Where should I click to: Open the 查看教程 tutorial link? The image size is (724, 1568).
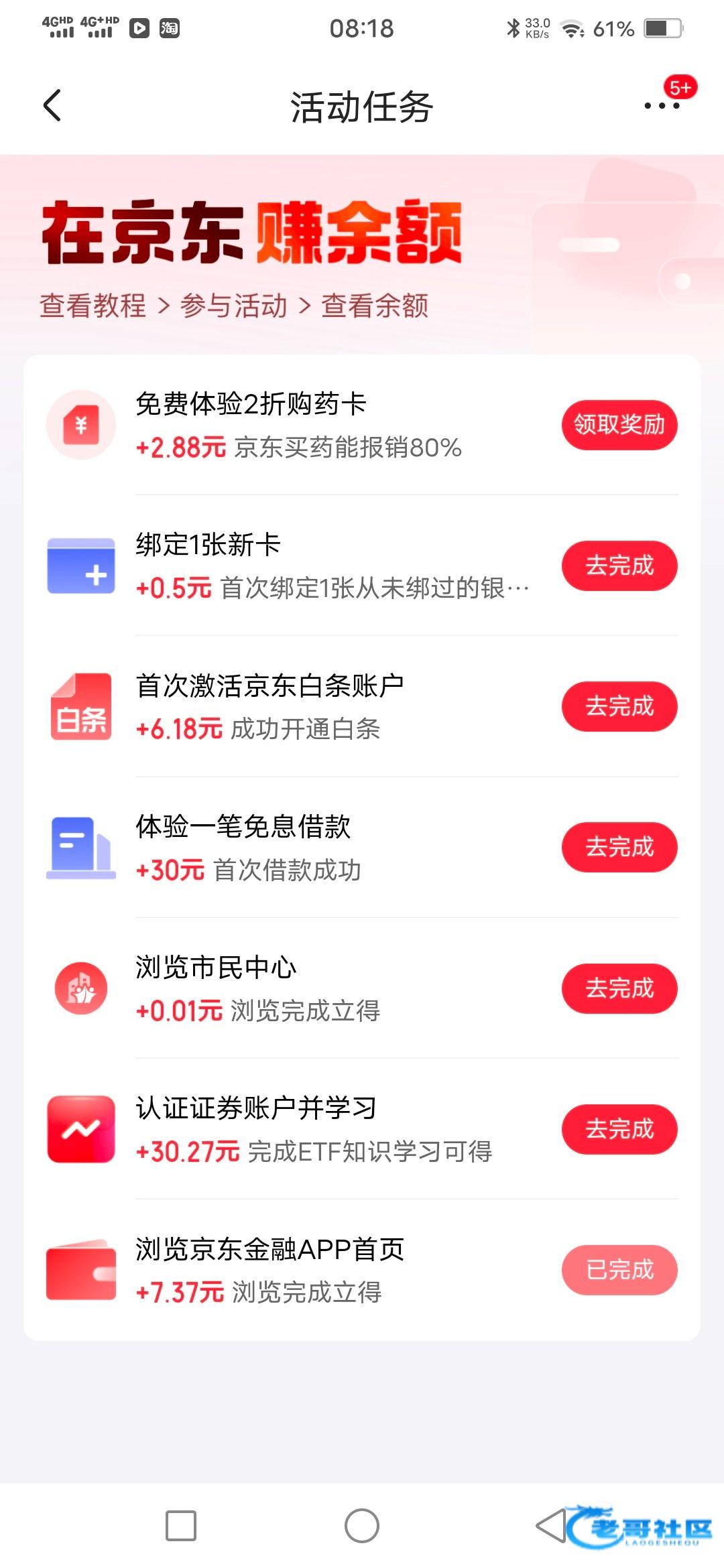pyautogui.click(x=93, y=306)
